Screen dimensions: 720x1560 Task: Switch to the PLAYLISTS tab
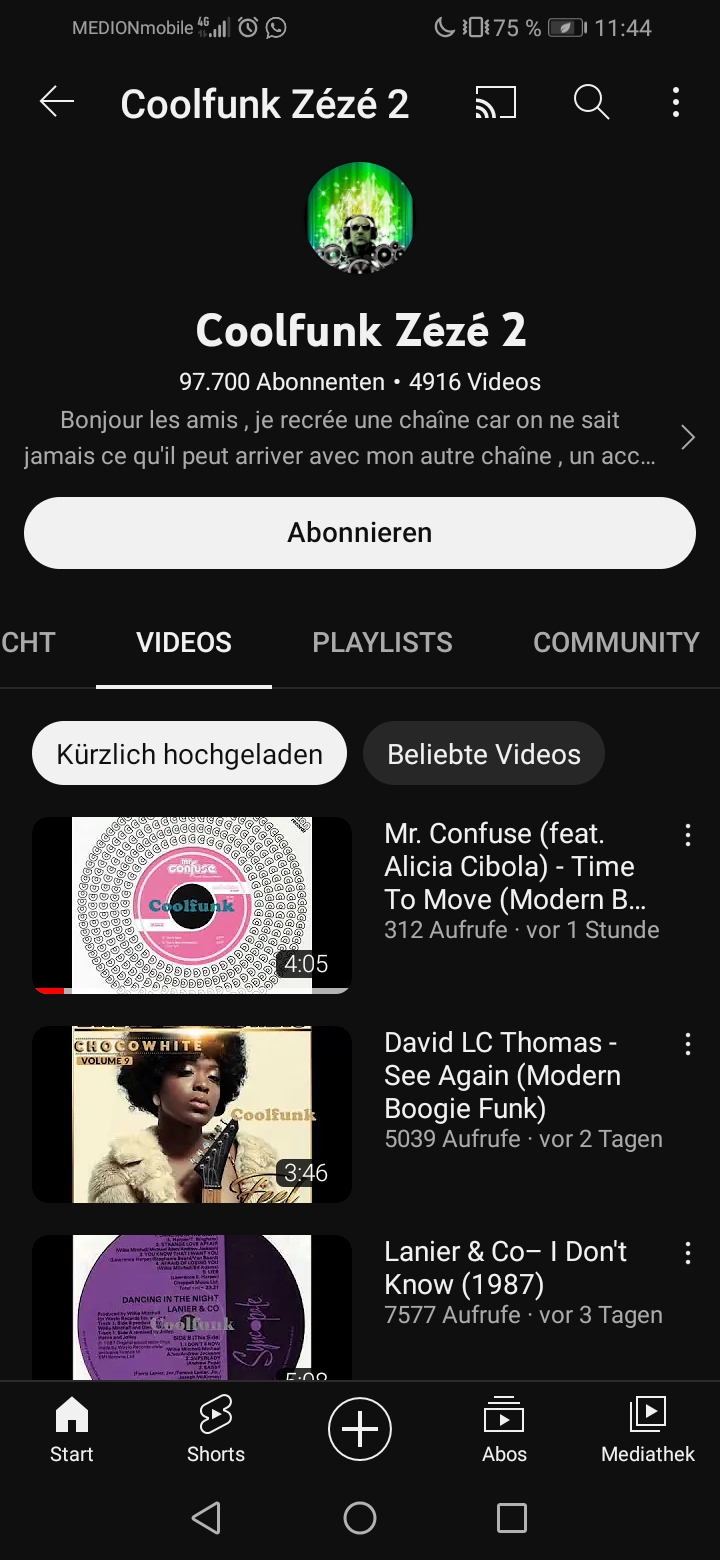click(x=382, y=642)
